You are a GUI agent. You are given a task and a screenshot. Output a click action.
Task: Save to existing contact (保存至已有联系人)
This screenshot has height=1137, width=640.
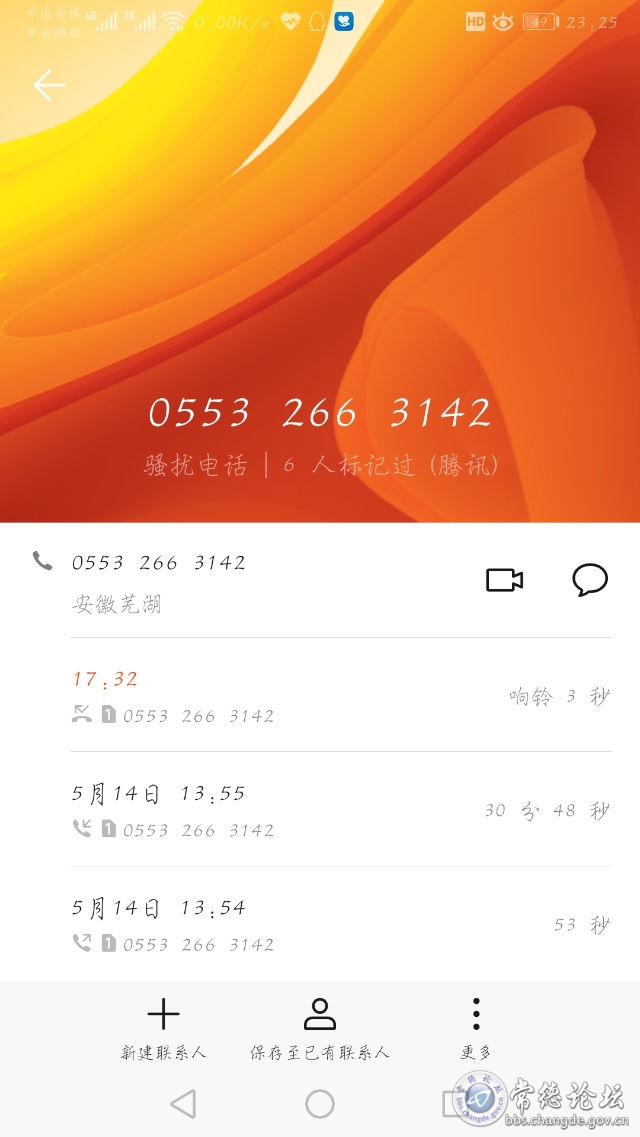[320, 1028]
